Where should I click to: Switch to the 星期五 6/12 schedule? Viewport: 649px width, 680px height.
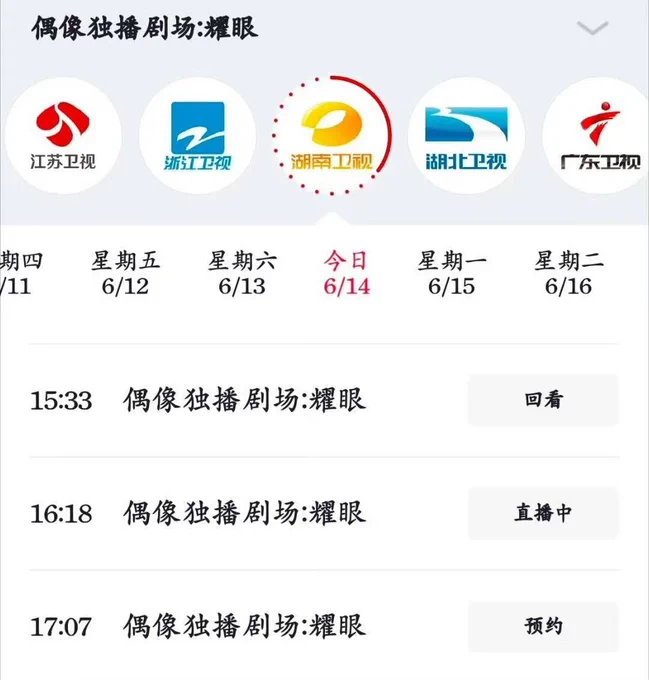click(126, 273)
